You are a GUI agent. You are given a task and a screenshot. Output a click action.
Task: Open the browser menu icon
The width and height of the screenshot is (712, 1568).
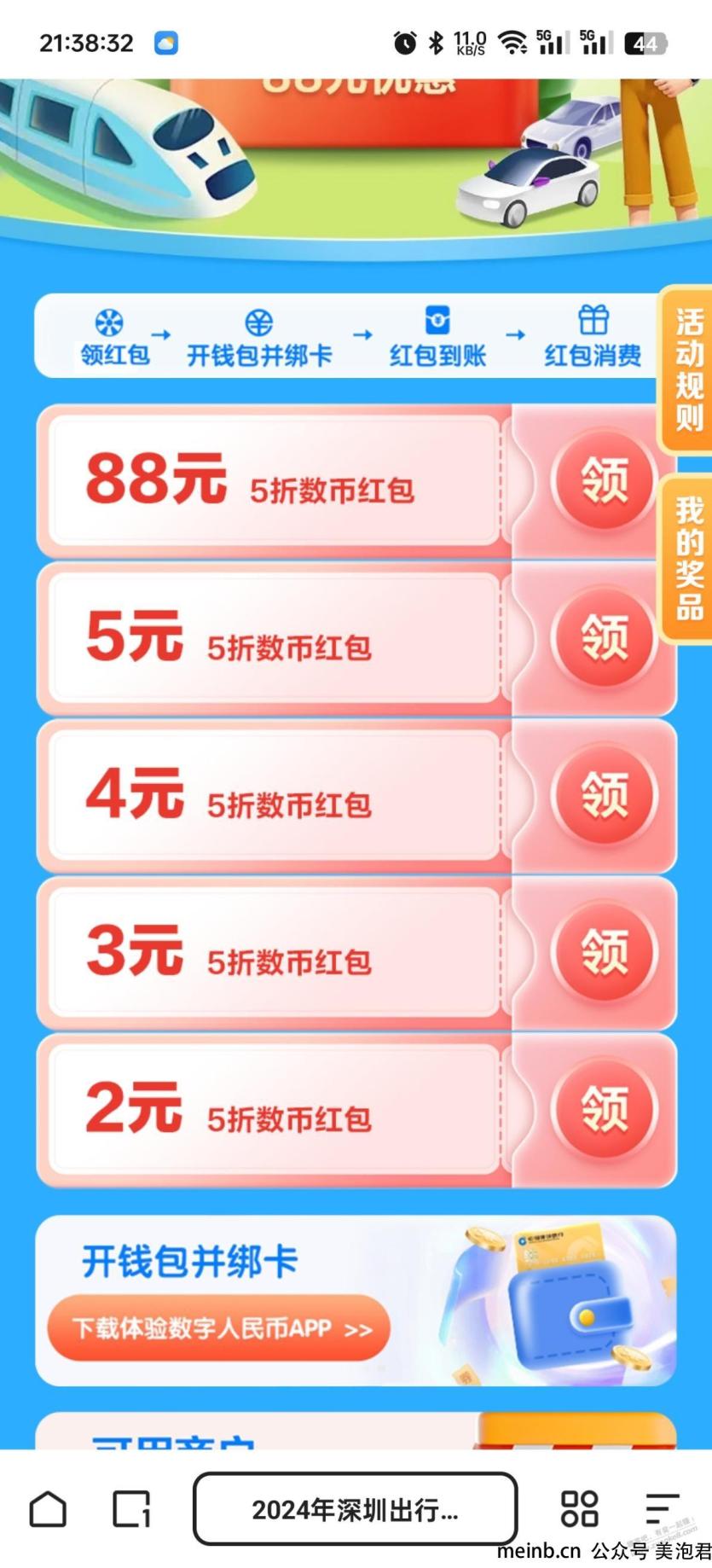(x=661, y=1509)
